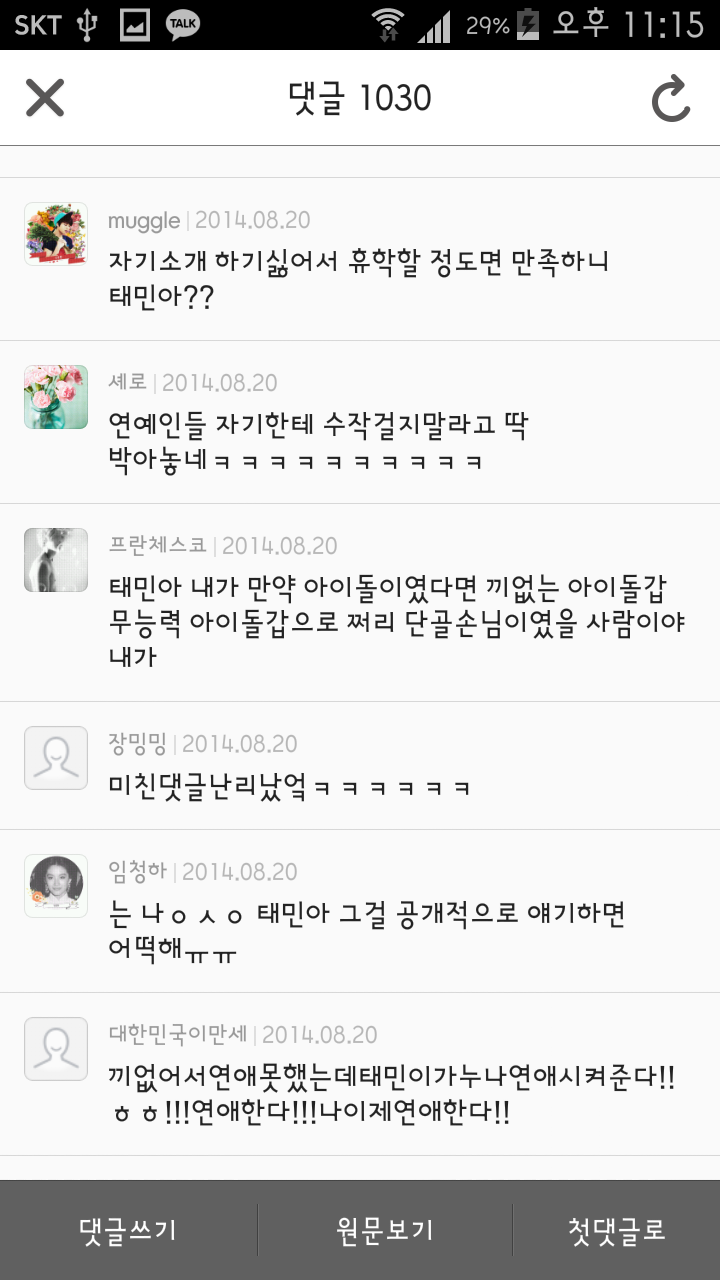Refresh the comment list
The width and height of the screenshot is (720, 1280).
670,98
